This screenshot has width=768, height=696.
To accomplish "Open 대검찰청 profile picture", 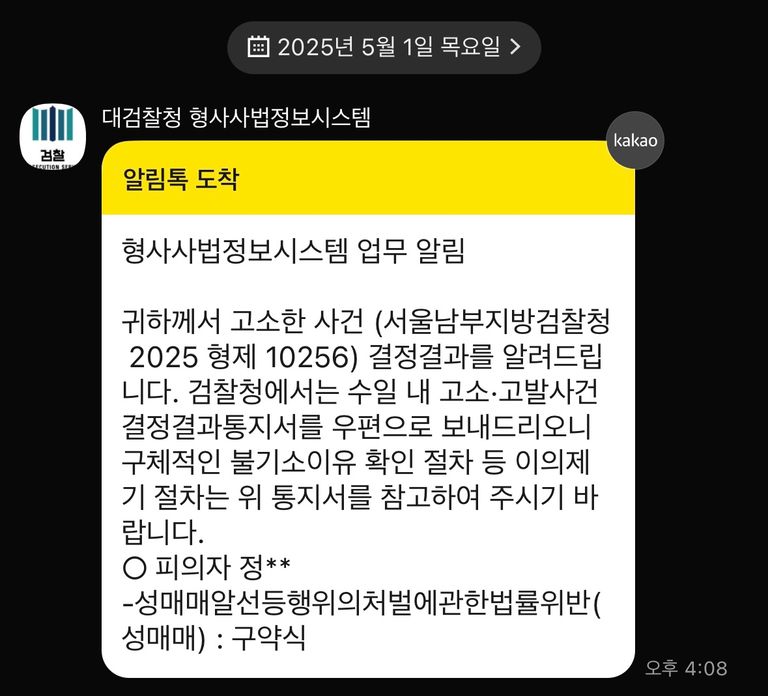I will coord(52,136).
